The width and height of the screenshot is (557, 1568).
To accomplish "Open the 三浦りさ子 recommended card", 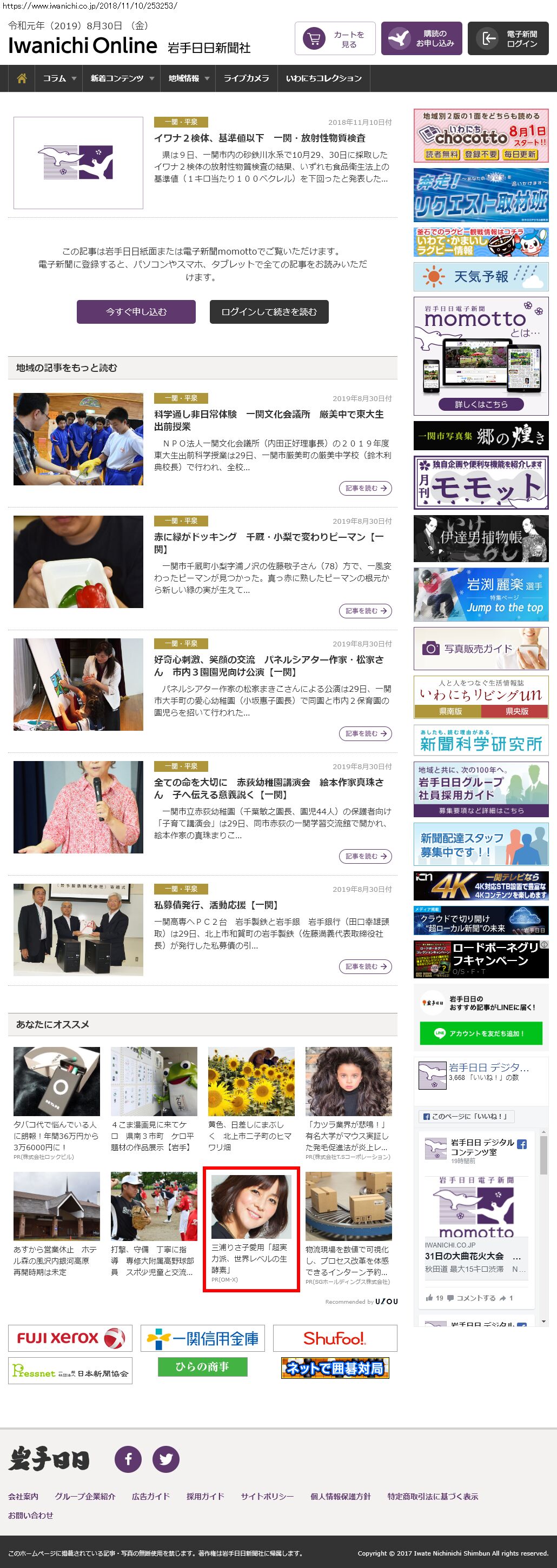I will 251,1227.
